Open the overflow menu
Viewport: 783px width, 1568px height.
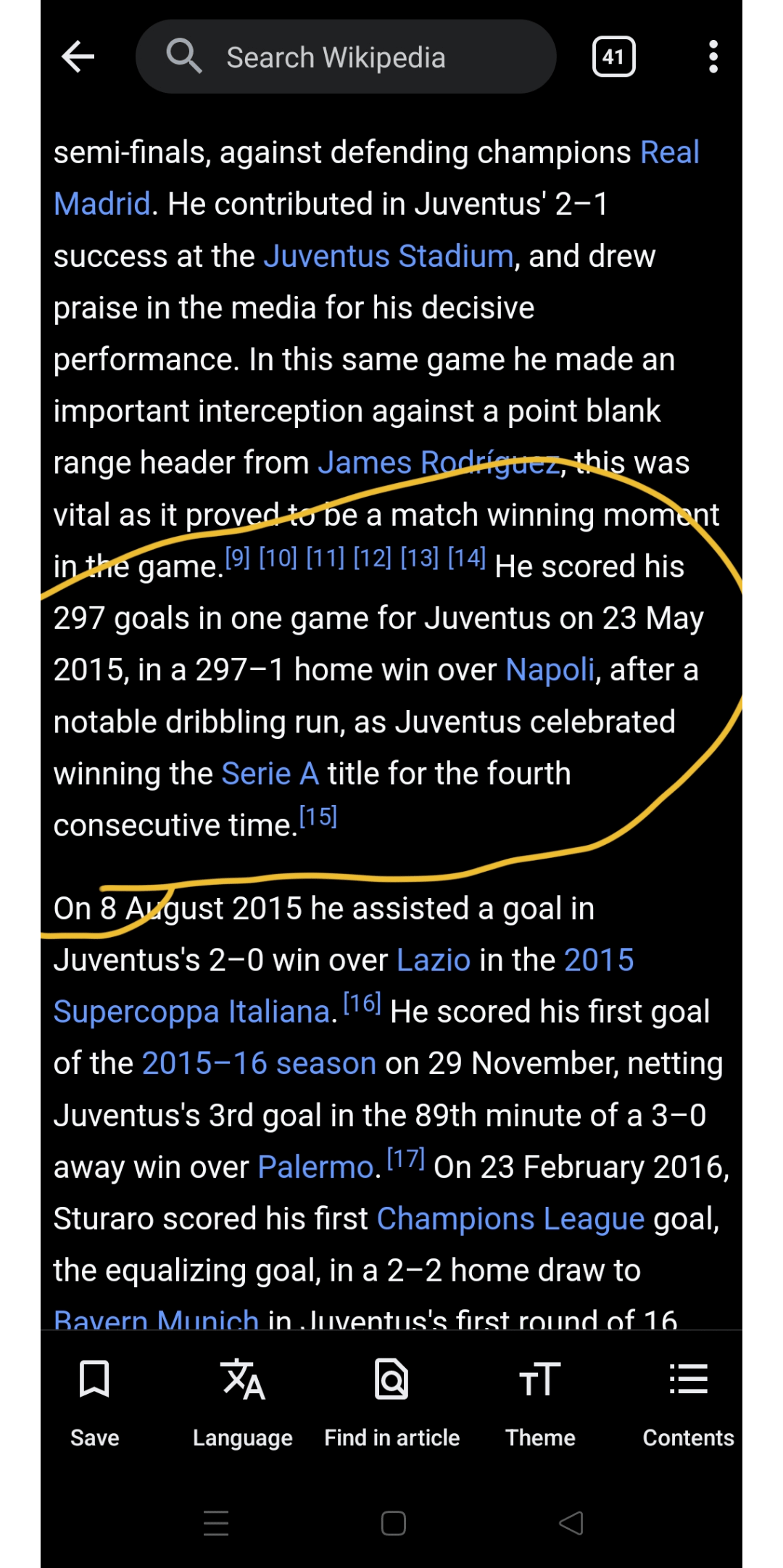[x=713, y=57]
